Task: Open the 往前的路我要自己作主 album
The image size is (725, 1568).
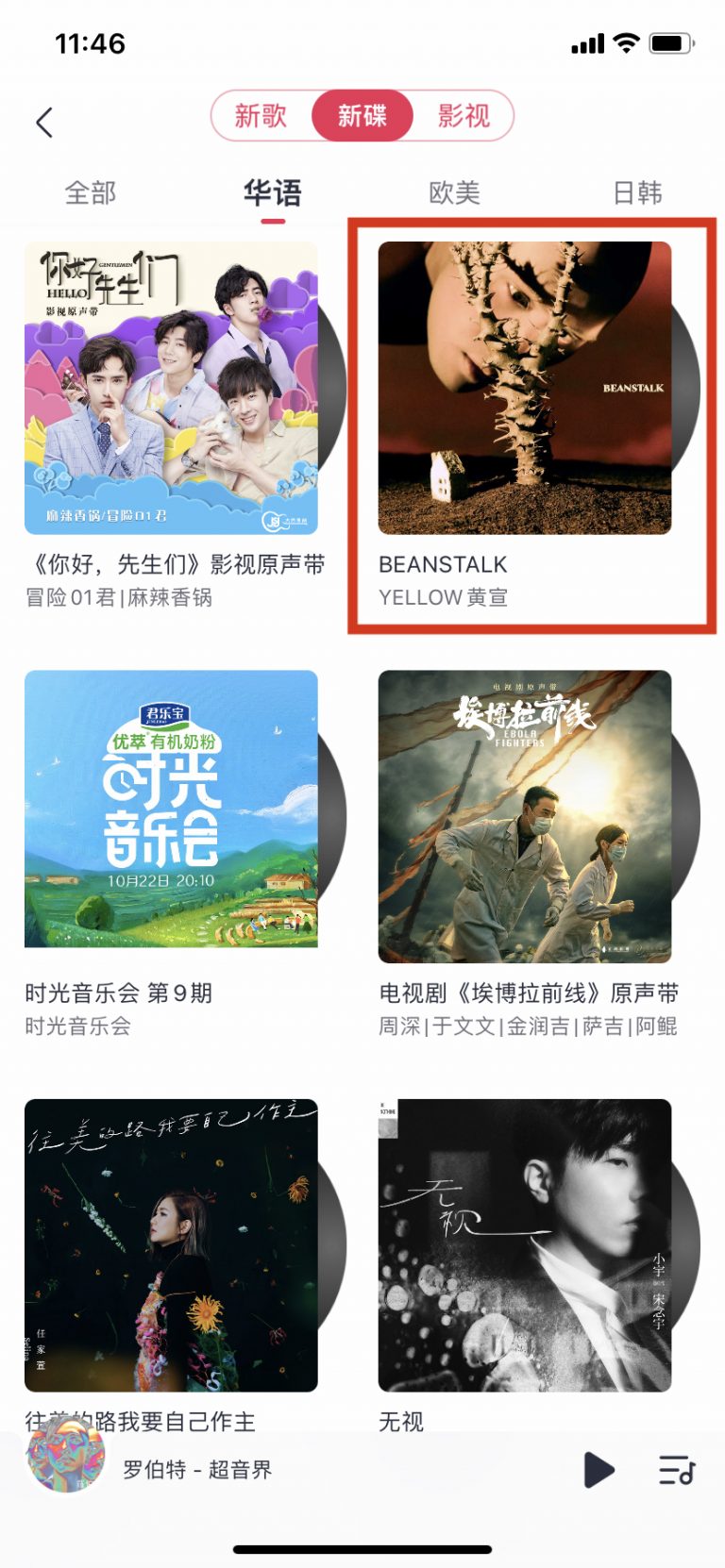Action: 171,1245
